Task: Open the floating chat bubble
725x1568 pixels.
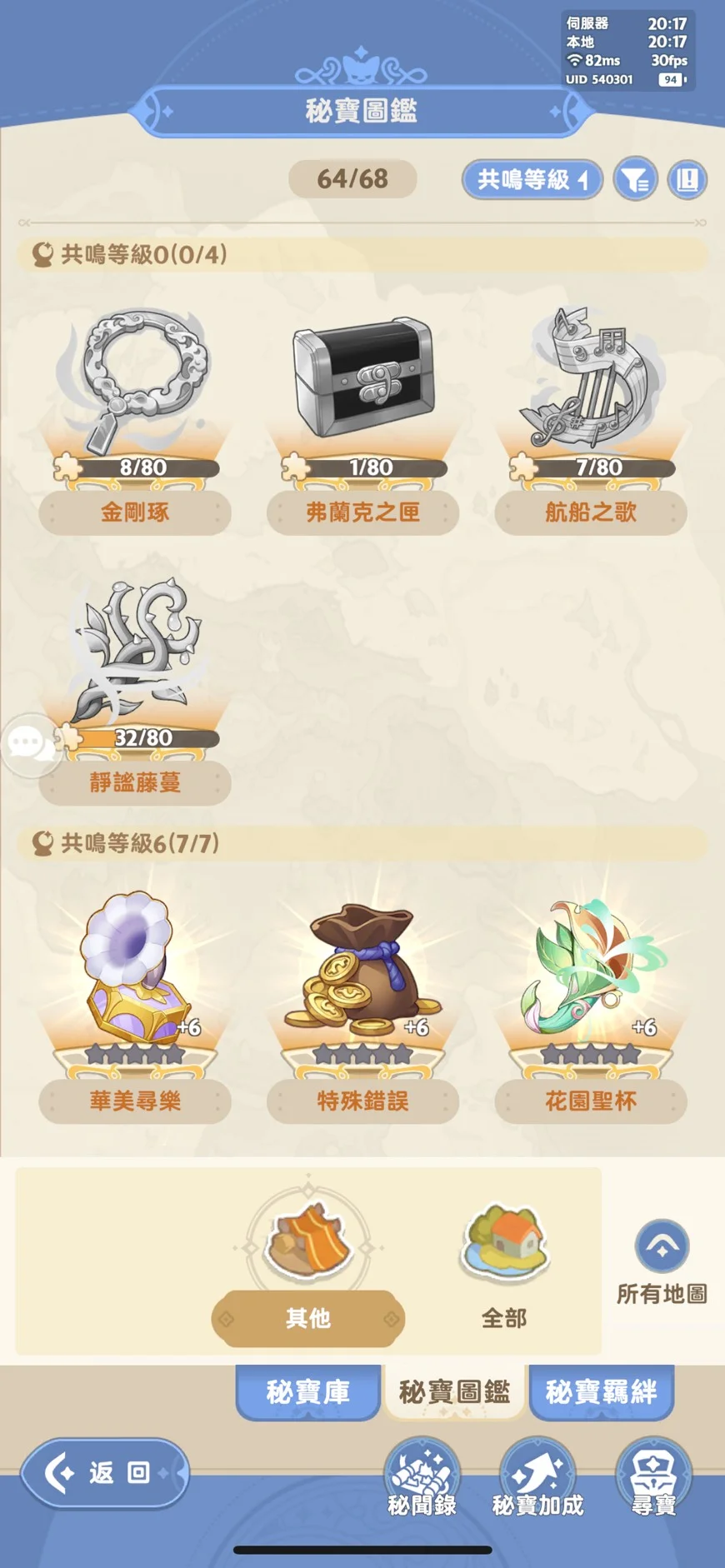Action: point(27,743)
